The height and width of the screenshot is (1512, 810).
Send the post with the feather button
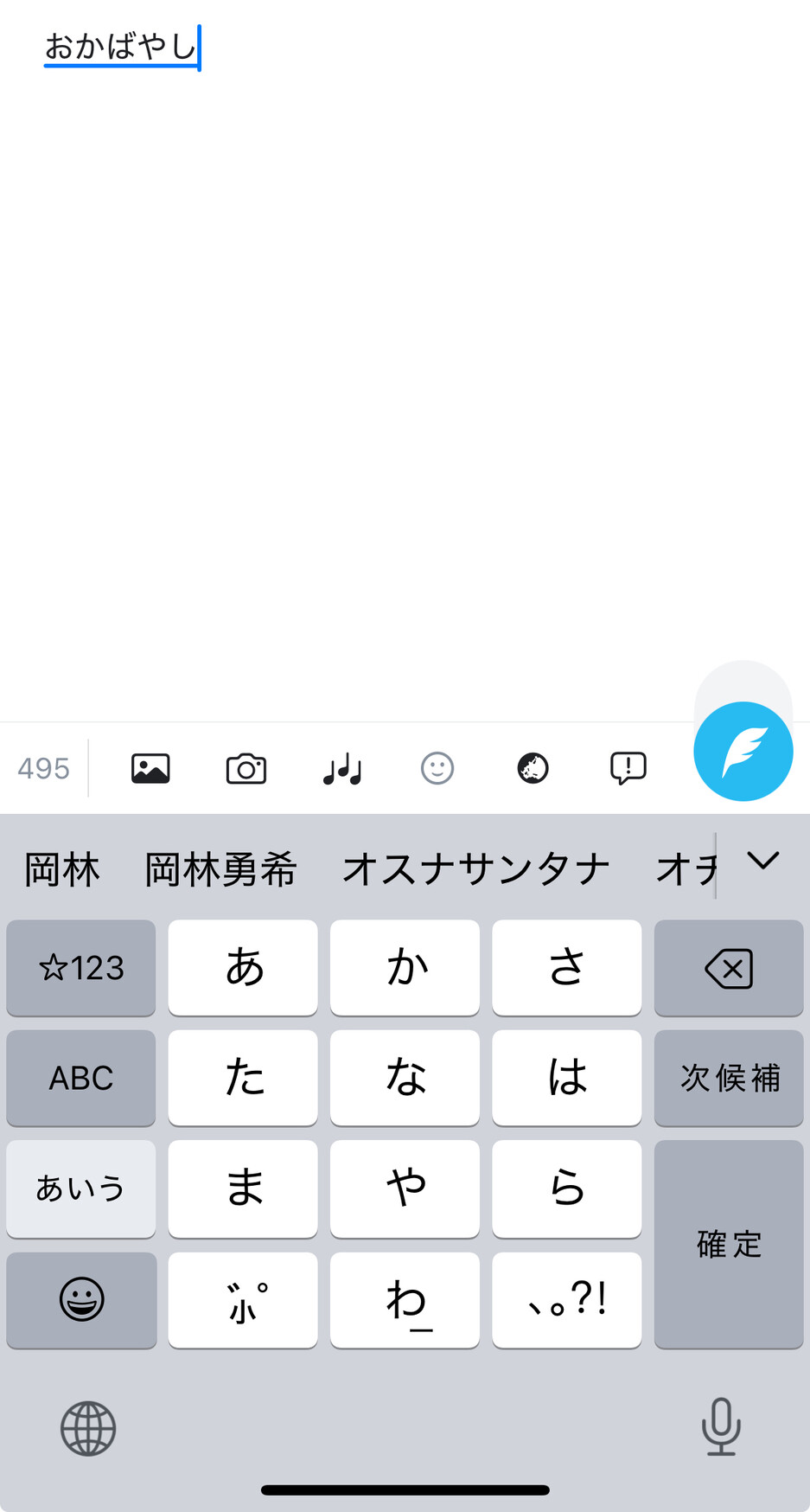click(743, 751)
